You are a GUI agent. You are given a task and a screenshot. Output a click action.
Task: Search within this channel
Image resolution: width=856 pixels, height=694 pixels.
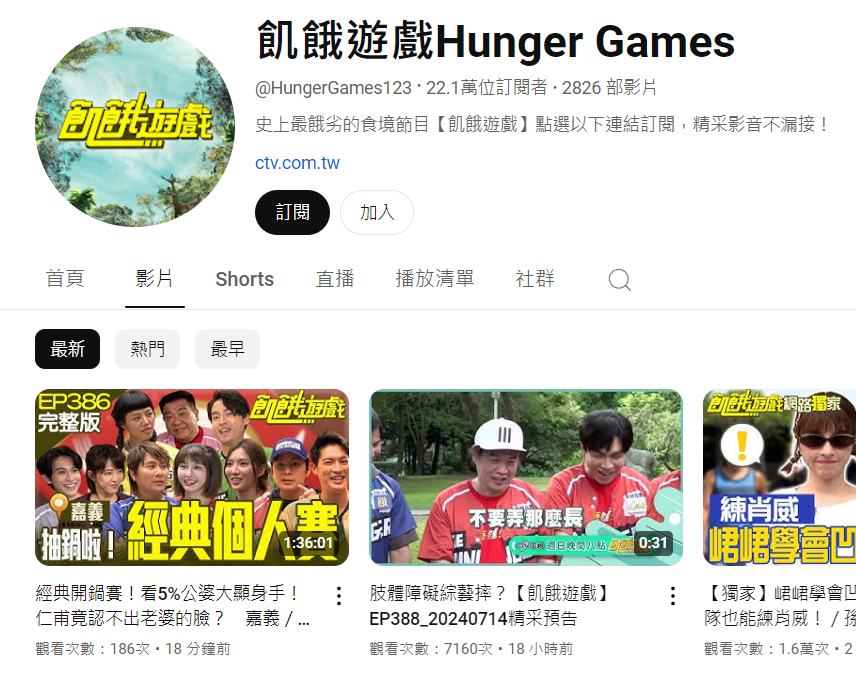pyautogui.click(x=620, y=280)
